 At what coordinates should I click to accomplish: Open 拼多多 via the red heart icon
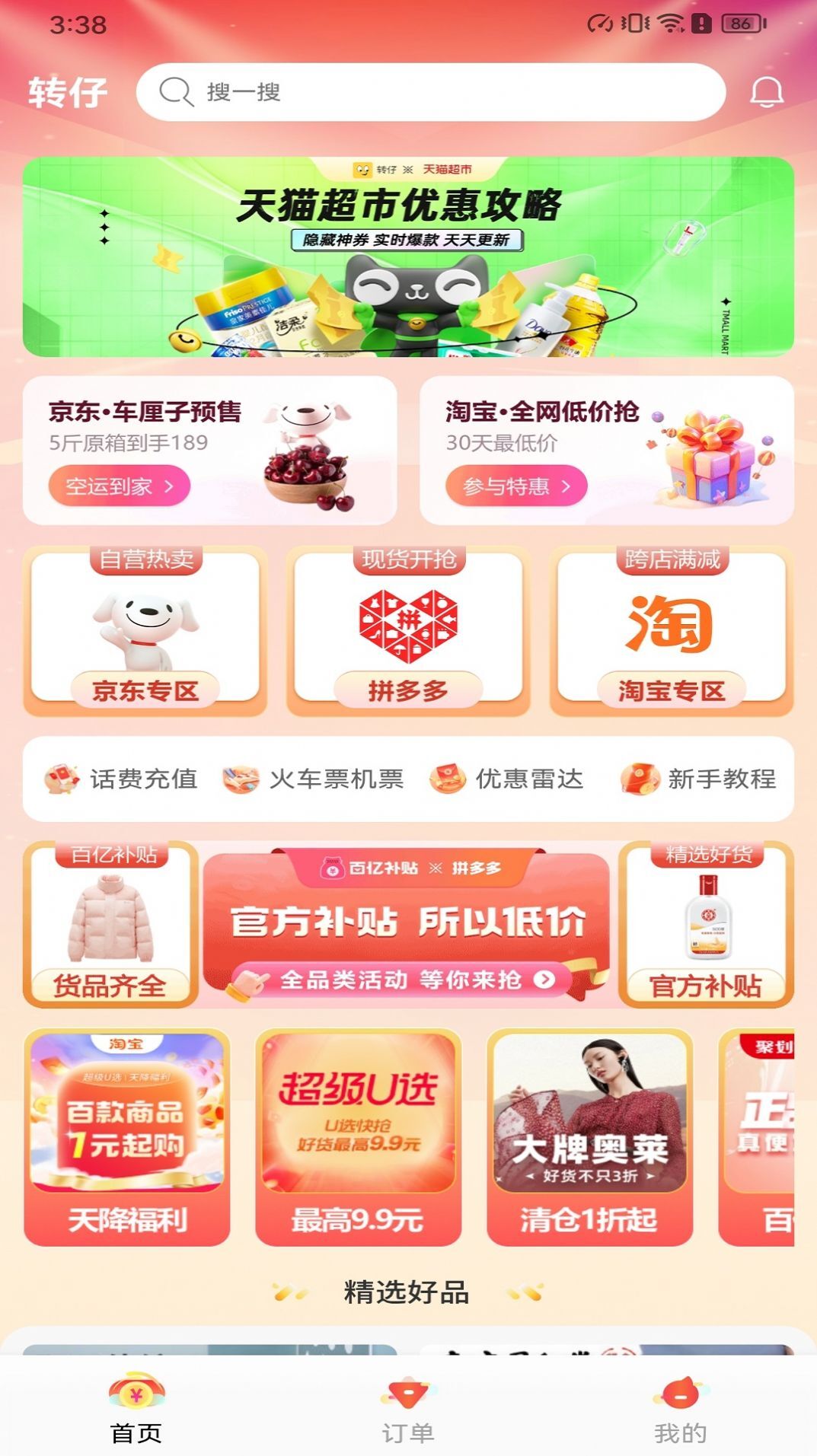[409, 624]
